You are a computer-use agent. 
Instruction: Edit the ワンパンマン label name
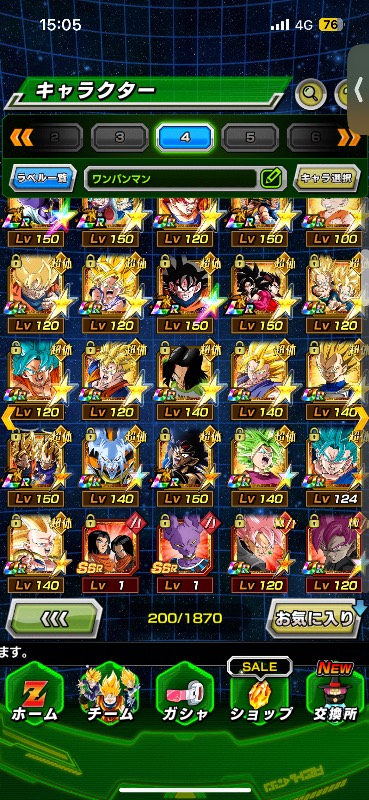pyautogui.click(x=271, y=178)
